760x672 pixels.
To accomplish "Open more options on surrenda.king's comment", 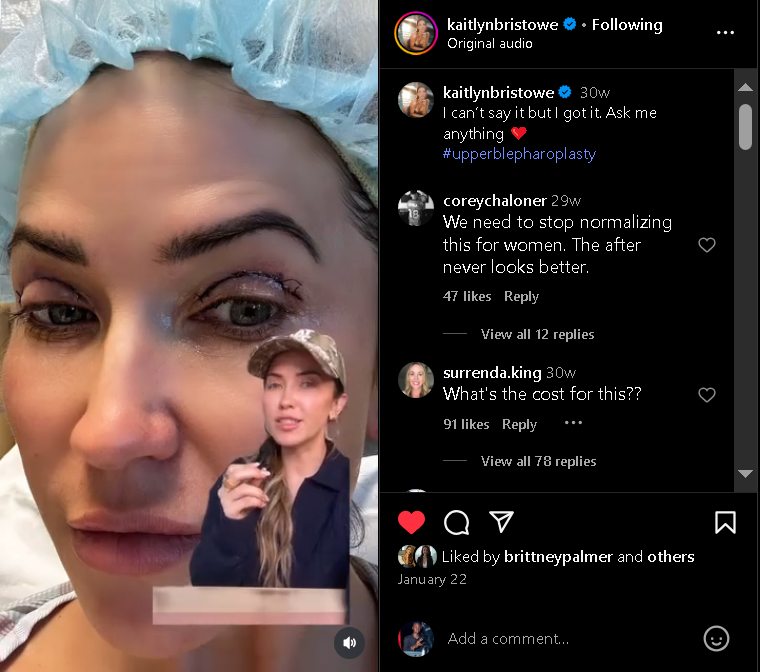I will click(x=573, y=423).
